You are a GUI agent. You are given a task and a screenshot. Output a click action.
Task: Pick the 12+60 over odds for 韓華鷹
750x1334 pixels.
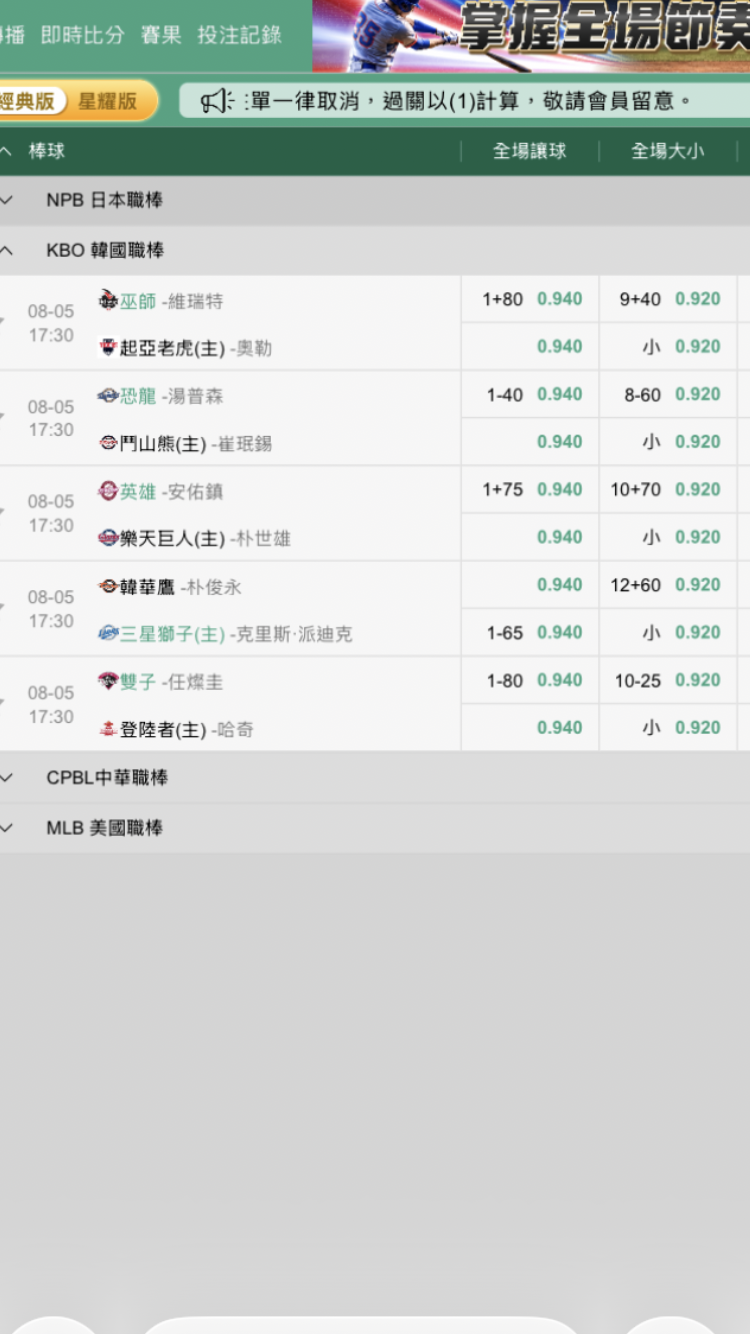(x=668, y=585)
